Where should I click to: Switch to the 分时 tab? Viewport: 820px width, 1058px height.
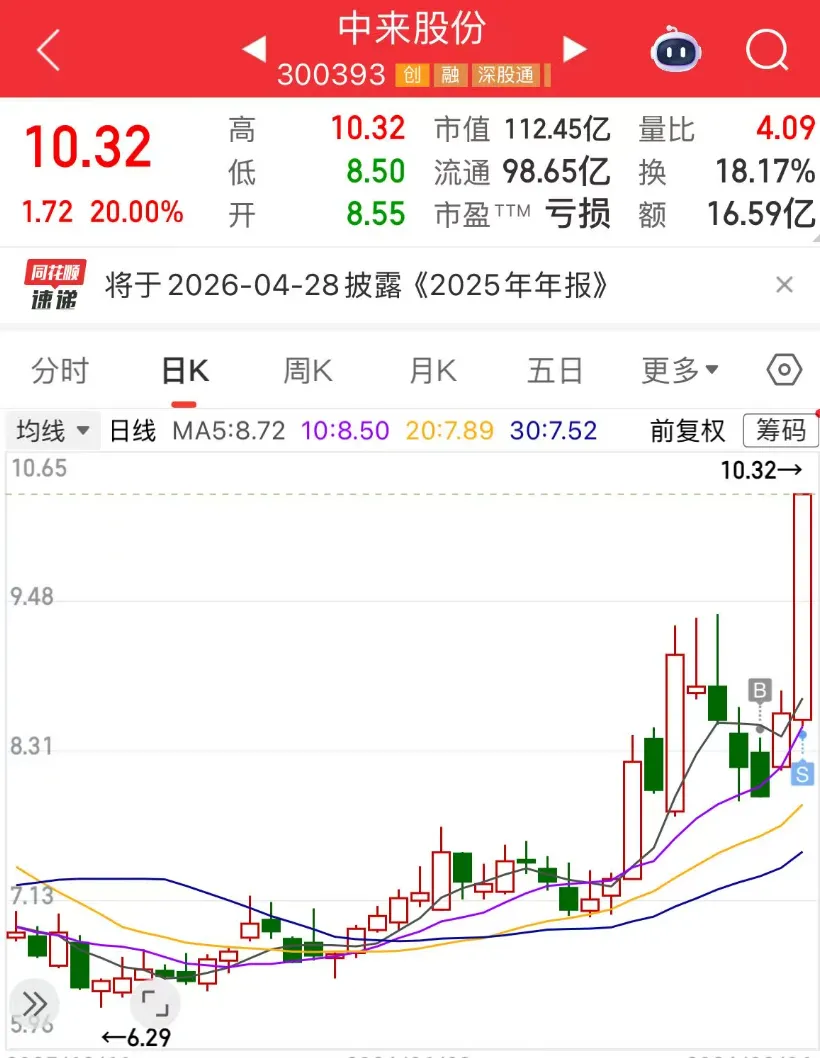tap(60, 371)
